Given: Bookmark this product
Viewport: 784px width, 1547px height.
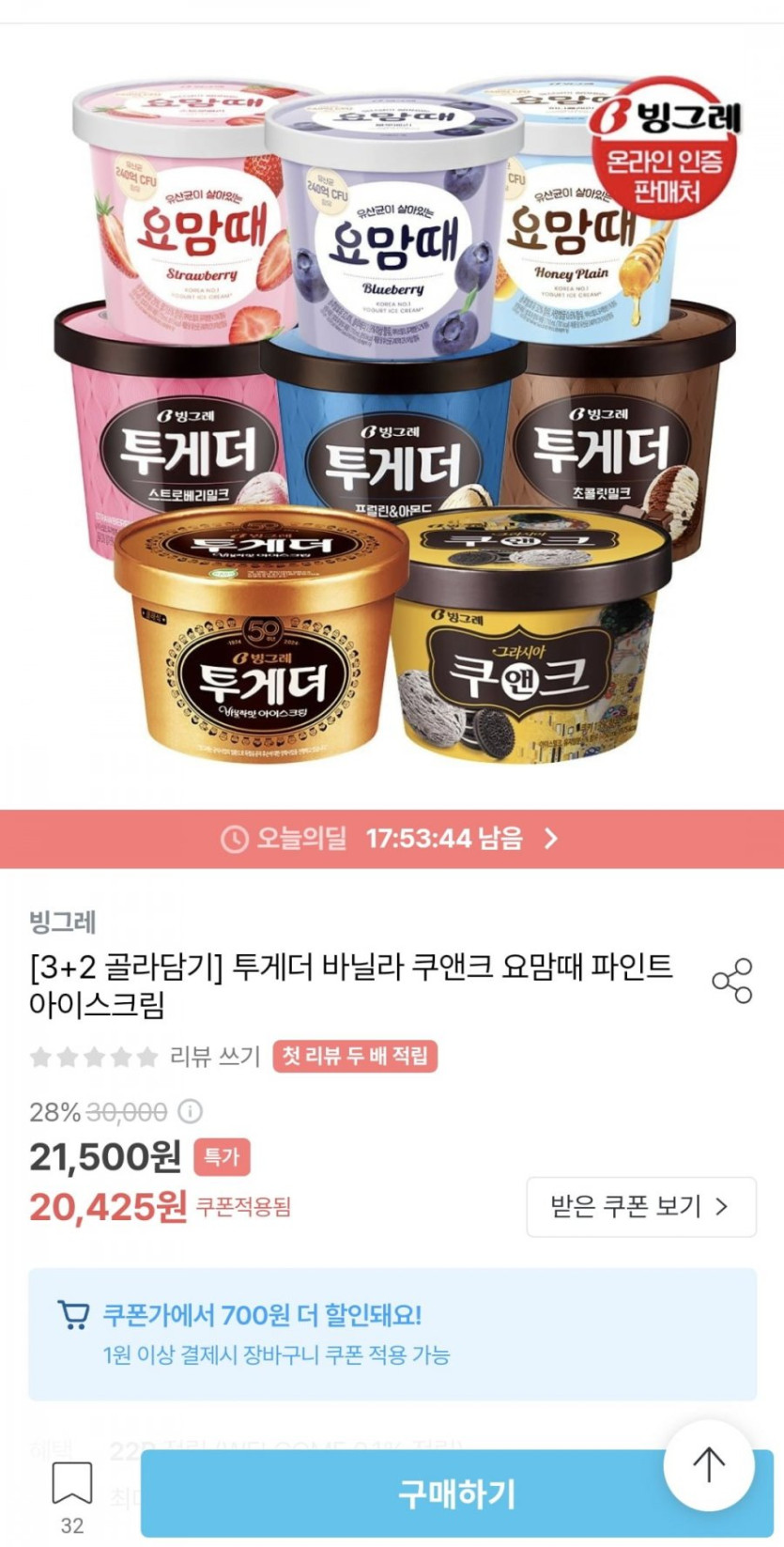Looking at the screenshot, I should coord(71,1484).
